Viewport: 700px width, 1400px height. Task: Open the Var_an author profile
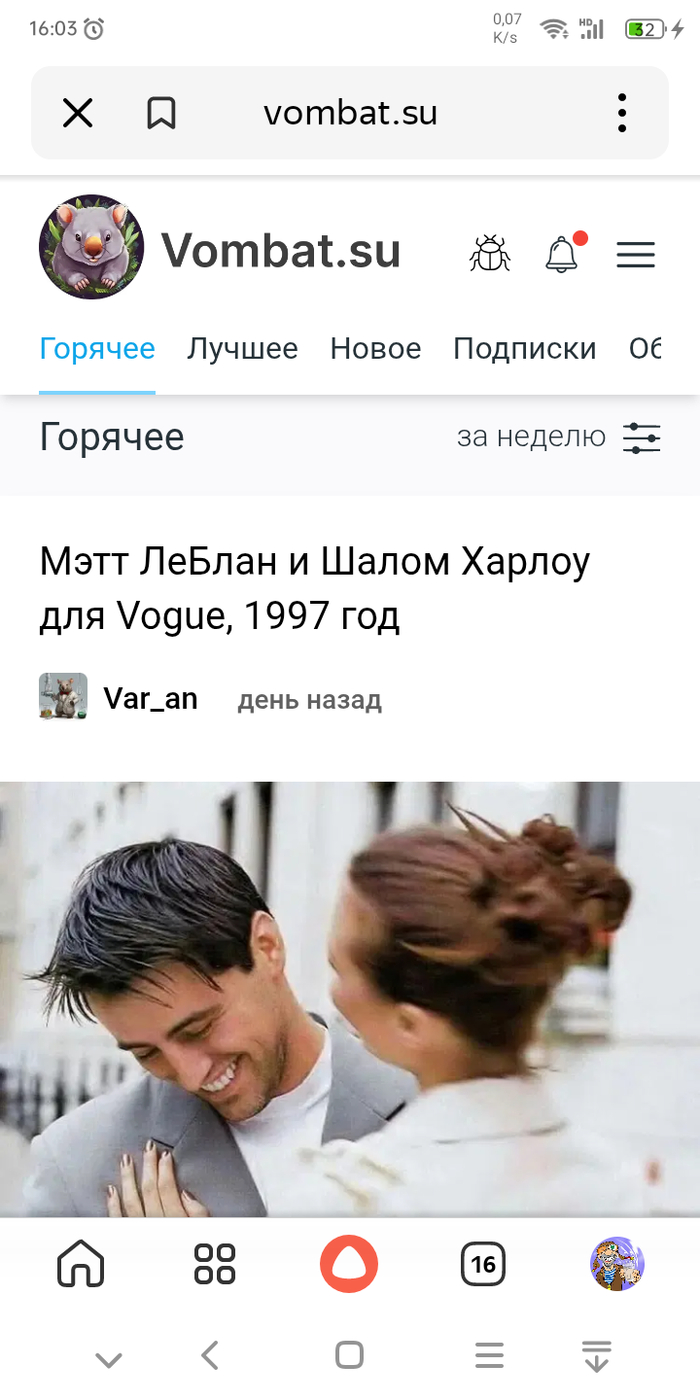click(150, 698)
